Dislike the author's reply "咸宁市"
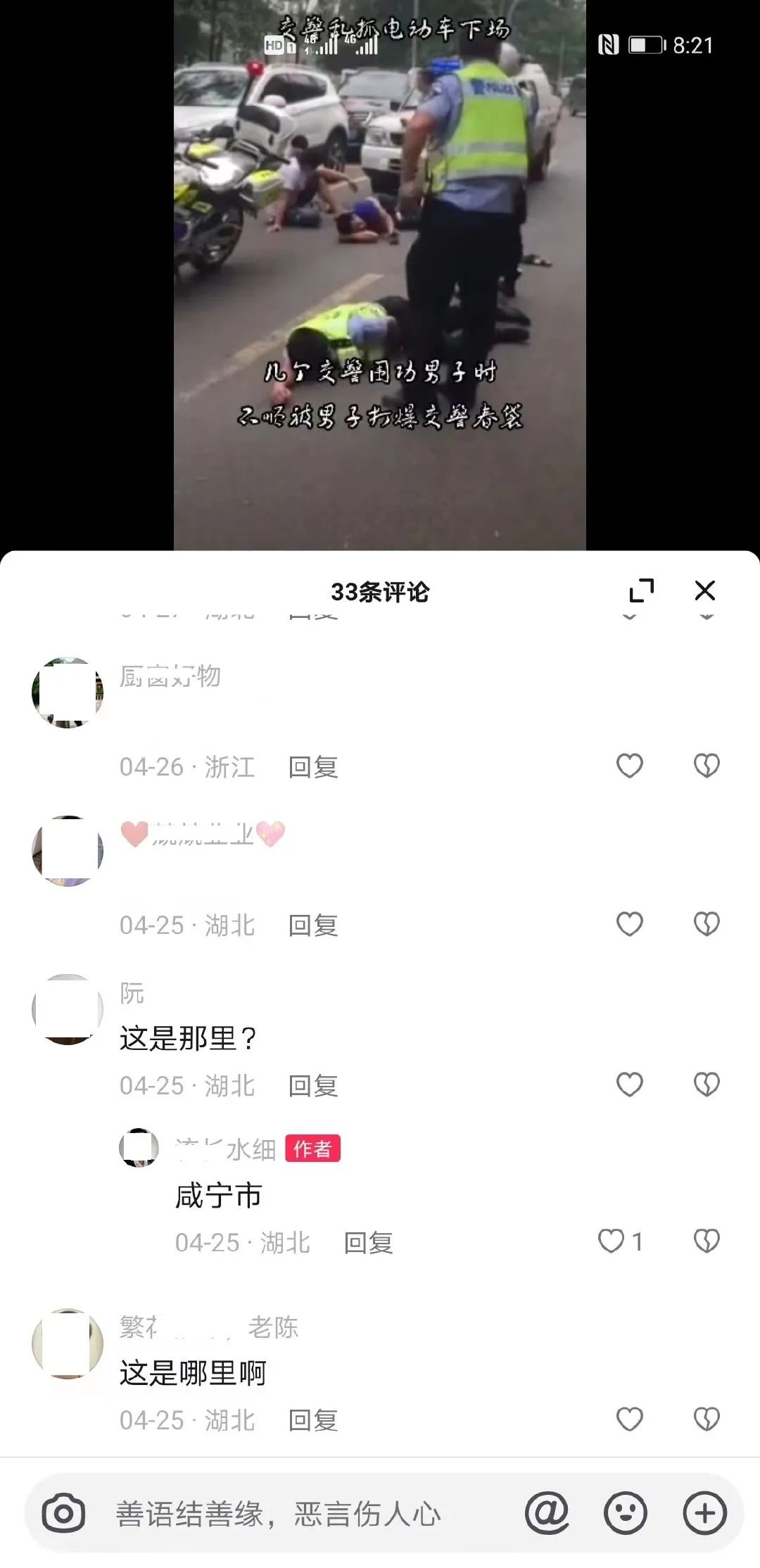This screenshot has height=1568, width=760. pos(707,1241)
